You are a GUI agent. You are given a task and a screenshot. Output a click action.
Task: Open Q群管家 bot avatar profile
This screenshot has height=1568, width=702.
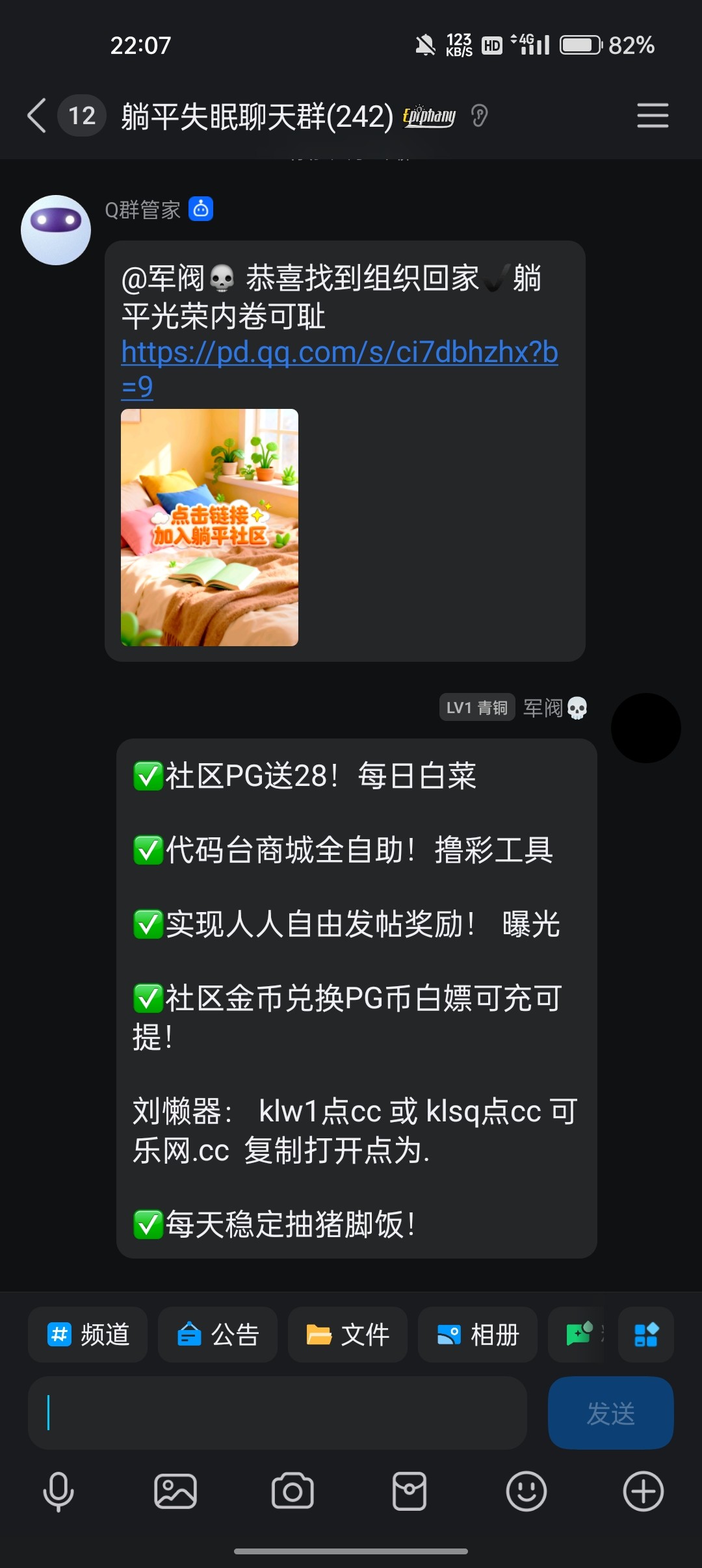[x=56, y=230]
